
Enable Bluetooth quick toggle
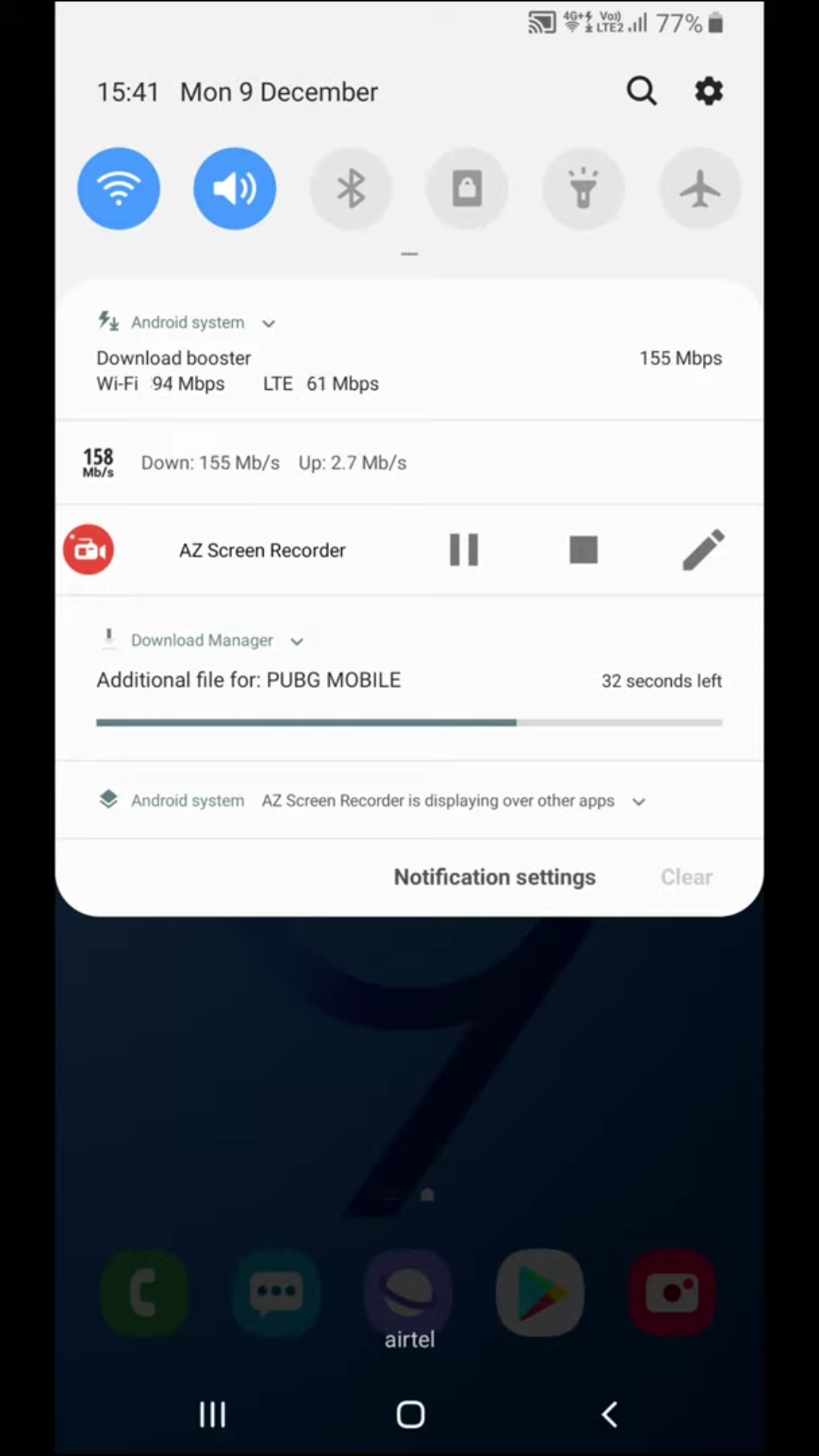click(351, 188)
